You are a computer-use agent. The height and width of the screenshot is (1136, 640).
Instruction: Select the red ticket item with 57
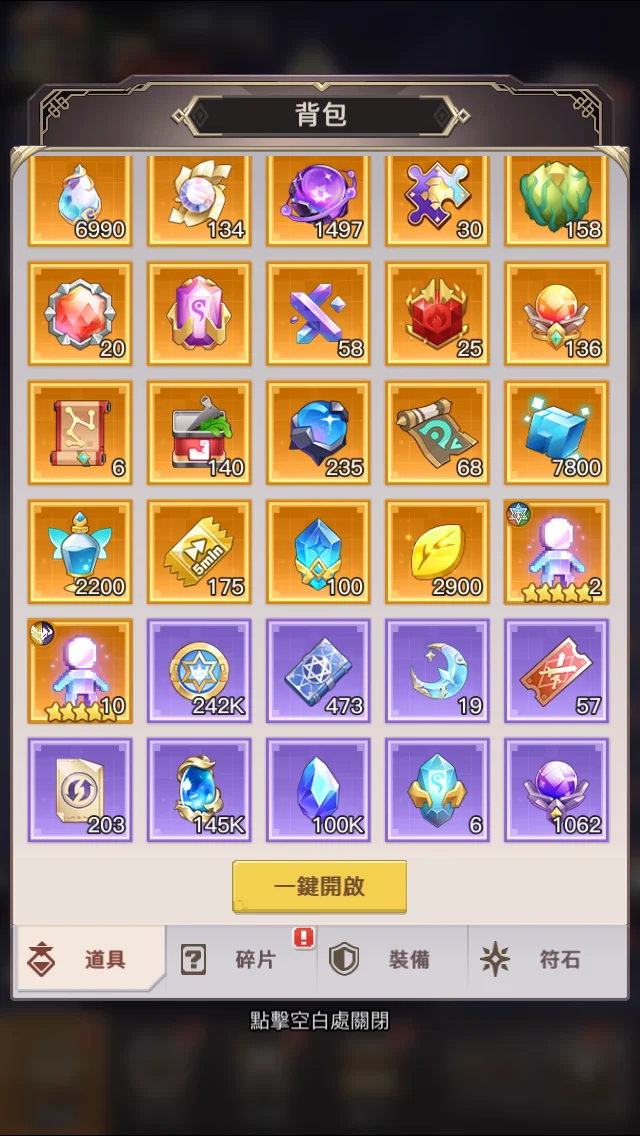556,671
